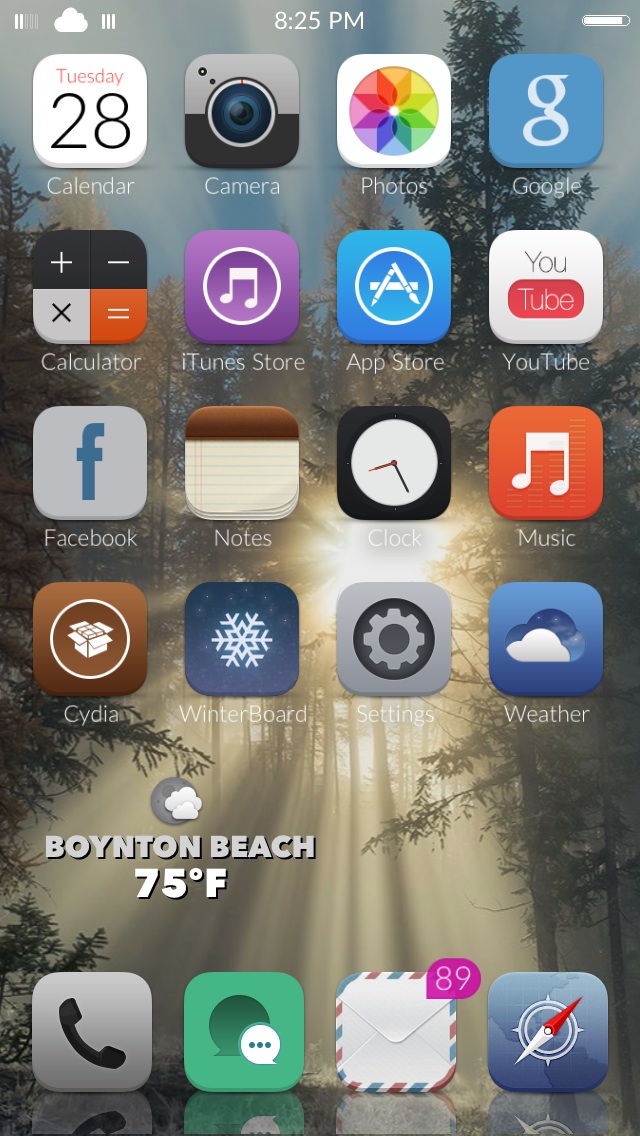640x1136 pixels.
Task: Launch the Safari browser in the dock
Action: (548, 1032)
